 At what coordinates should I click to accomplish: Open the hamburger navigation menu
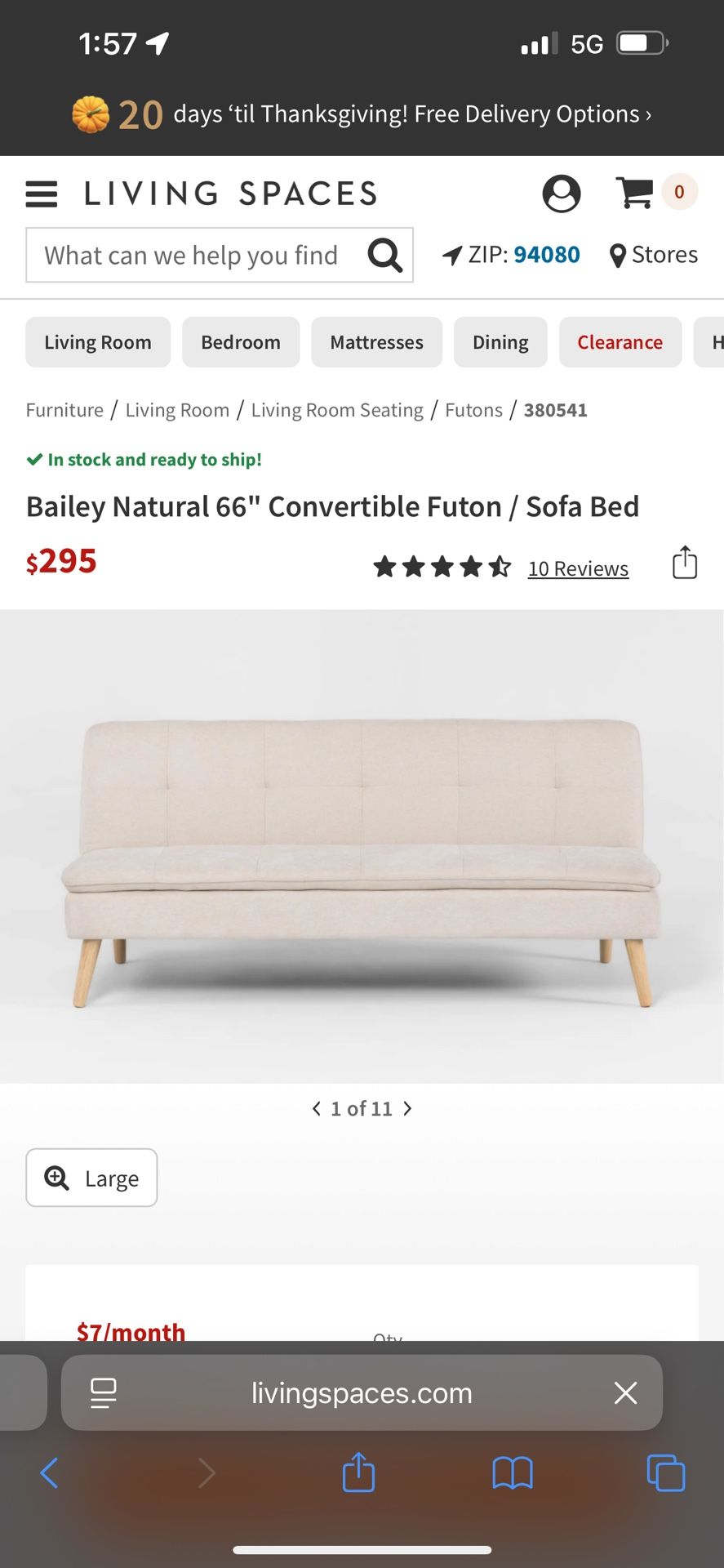(41, 194)
